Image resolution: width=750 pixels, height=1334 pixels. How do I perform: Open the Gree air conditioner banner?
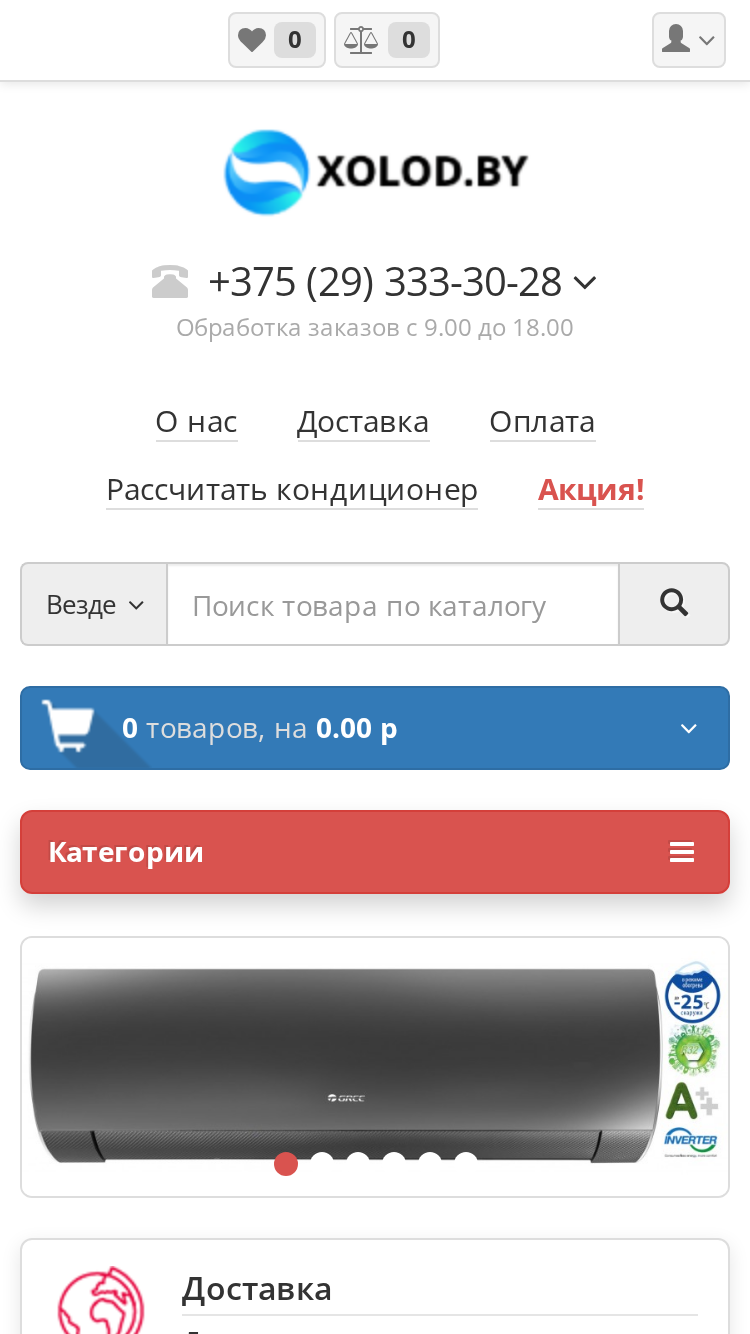375,1067
